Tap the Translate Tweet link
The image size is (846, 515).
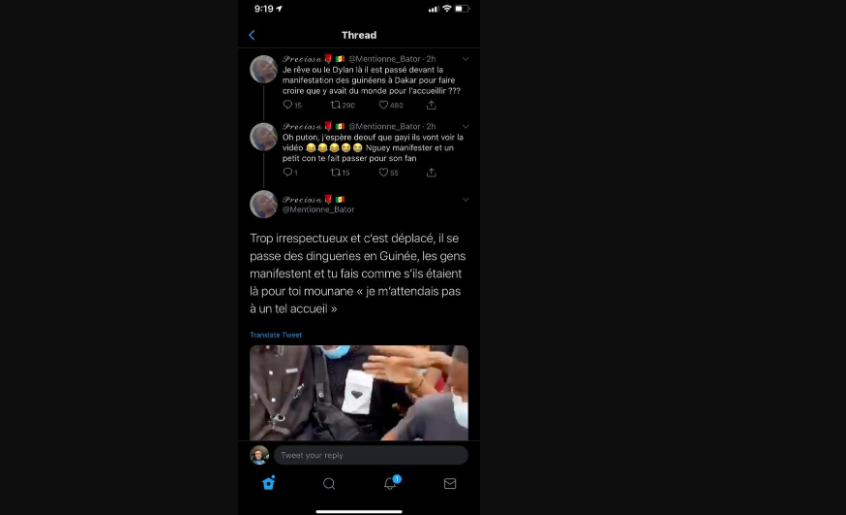pos(276,335)
